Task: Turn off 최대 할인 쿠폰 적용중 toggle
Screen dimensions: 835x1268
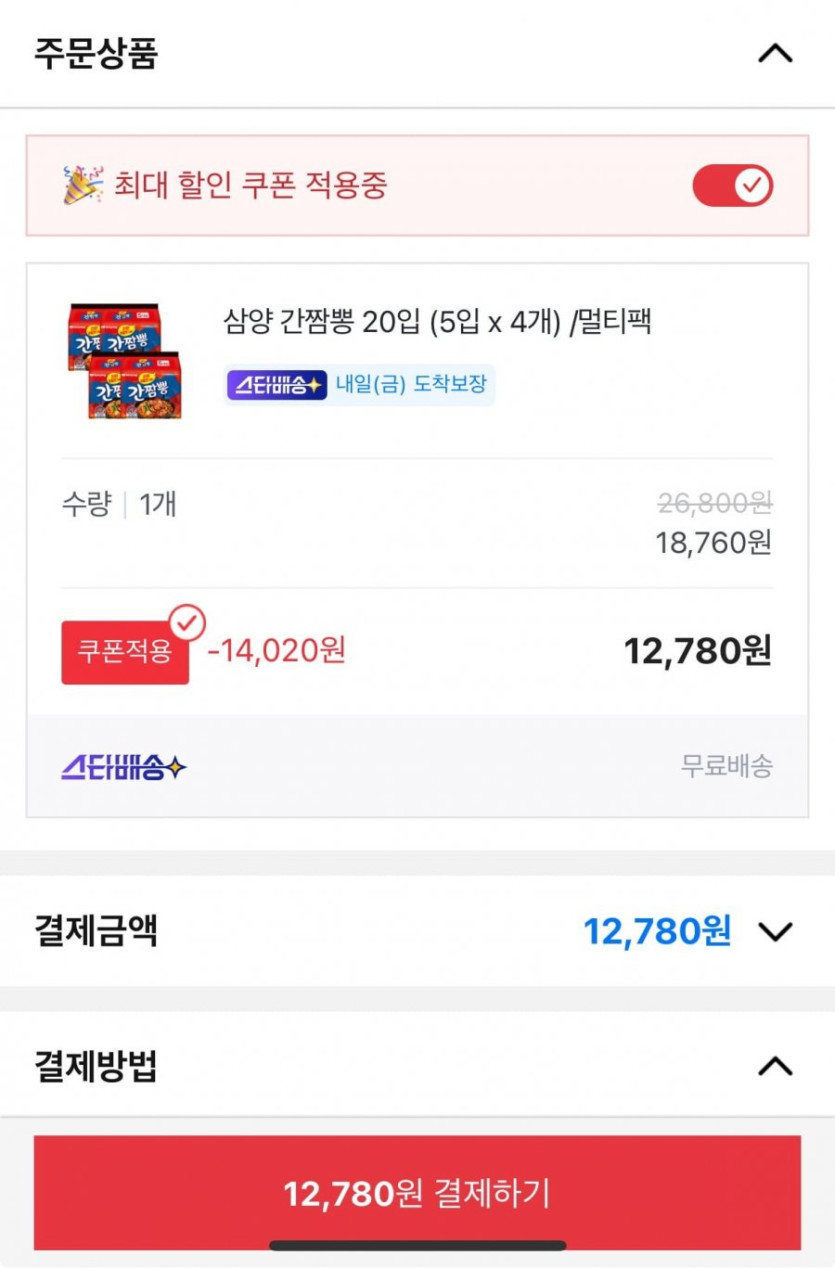Action: tap(732, 186)
